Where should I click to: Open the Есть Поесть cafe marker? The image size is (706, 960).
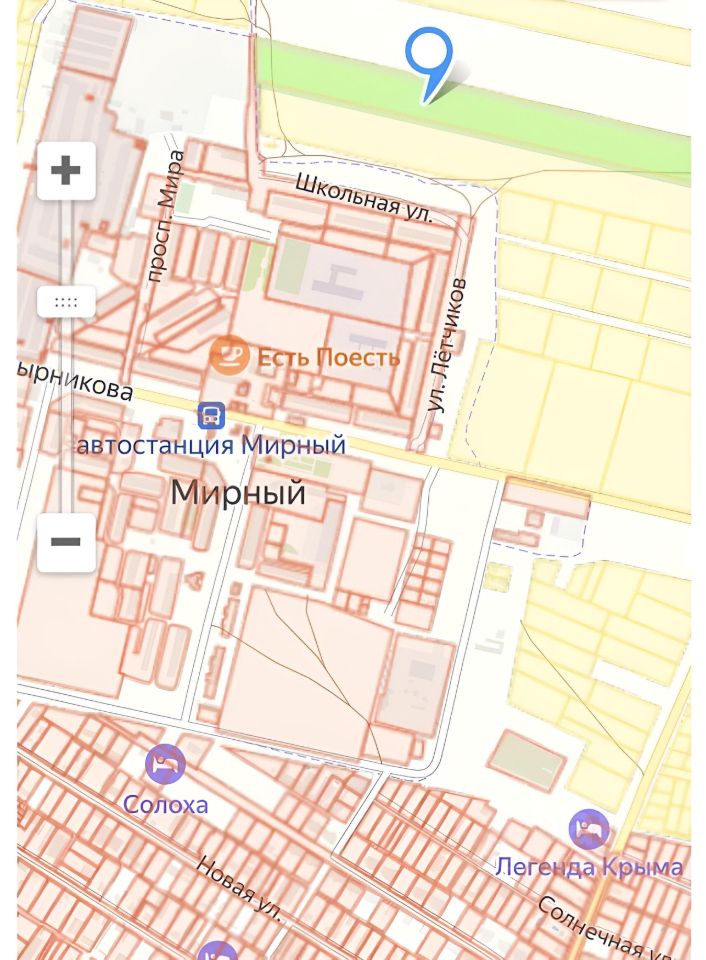(229, 356)
